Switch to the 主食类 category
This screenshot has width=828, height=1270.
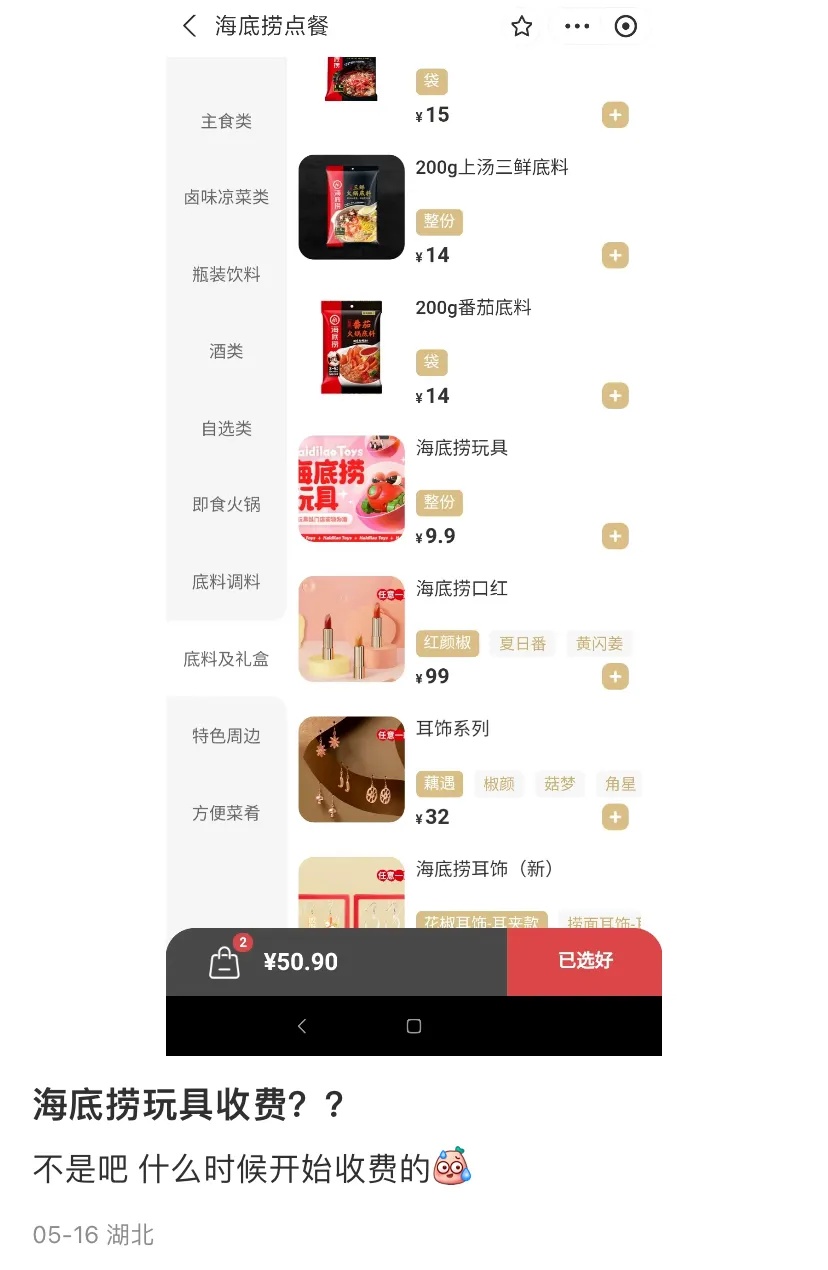226,120
